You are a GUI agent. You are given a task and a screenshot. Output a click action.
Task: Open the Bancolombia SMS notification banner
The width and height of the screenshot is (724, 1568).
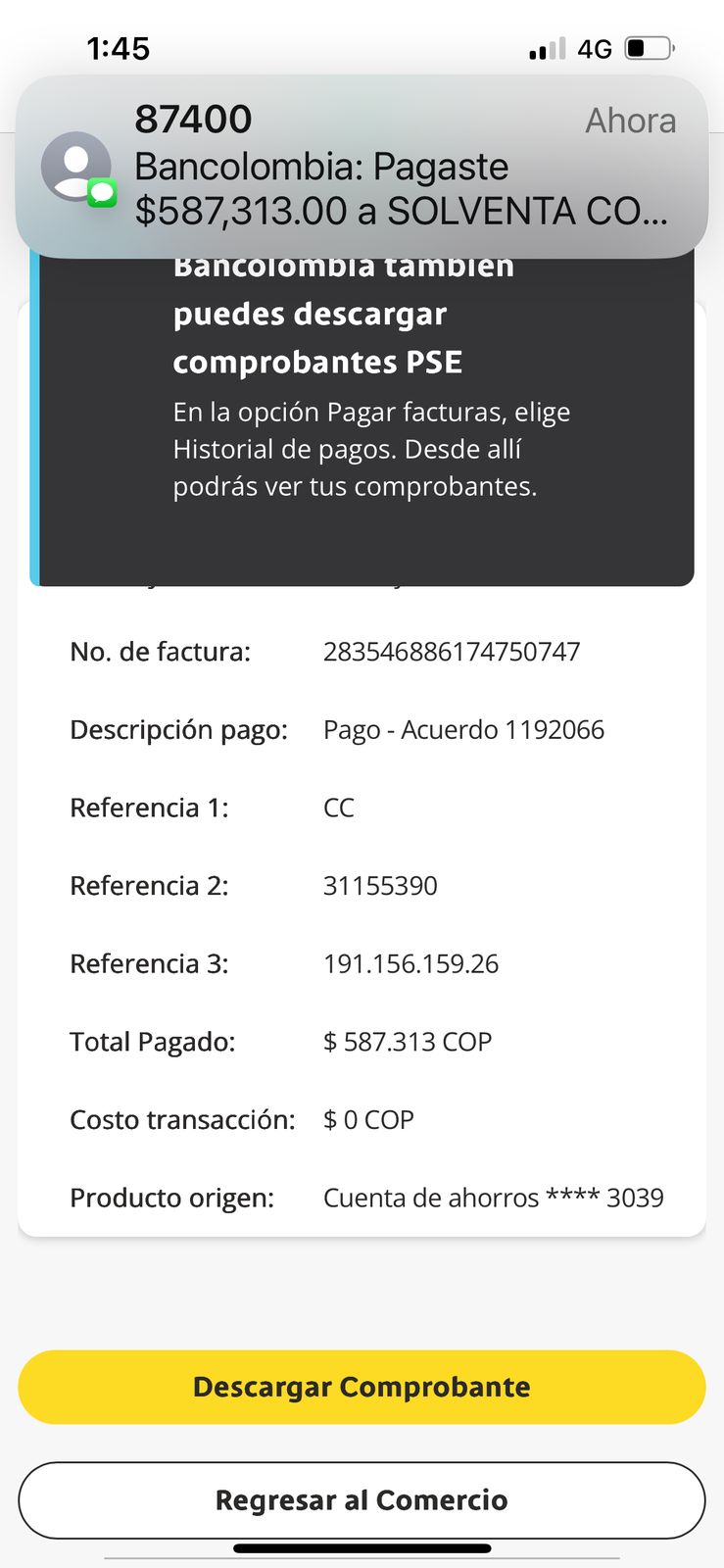[x=362, y=167]
